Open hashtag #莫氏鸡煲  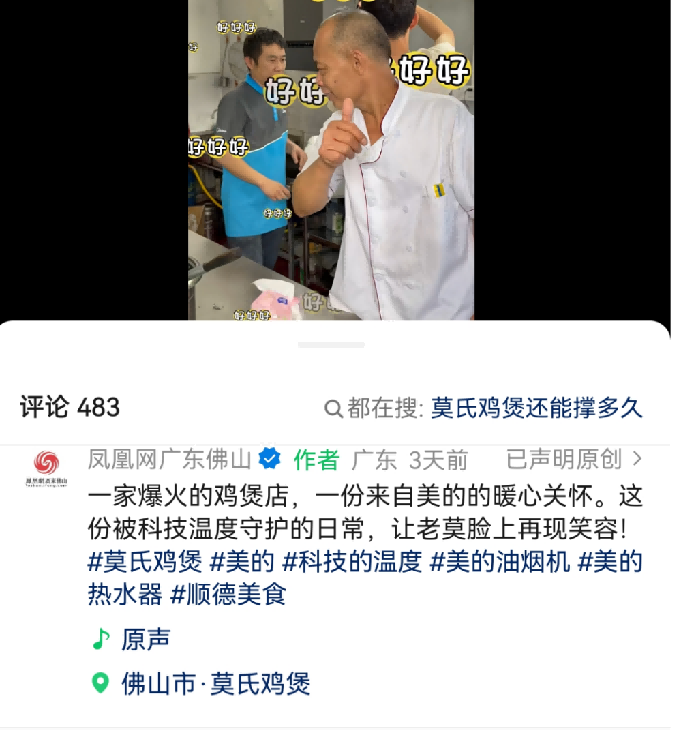[x=145, y=561]
